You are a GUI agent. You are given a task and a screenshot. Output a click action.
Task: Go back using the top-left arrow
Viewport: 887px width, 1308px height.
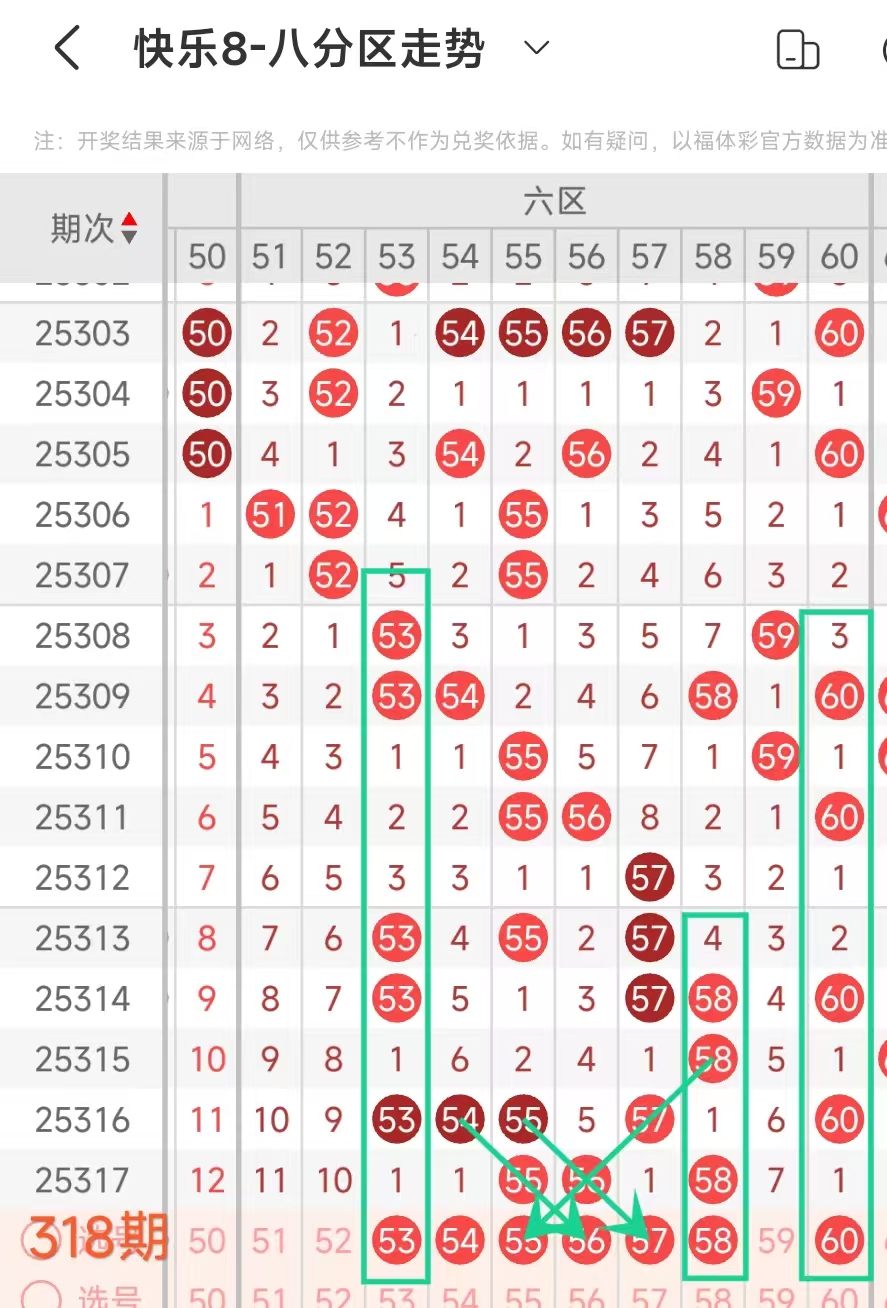[67, 48]
